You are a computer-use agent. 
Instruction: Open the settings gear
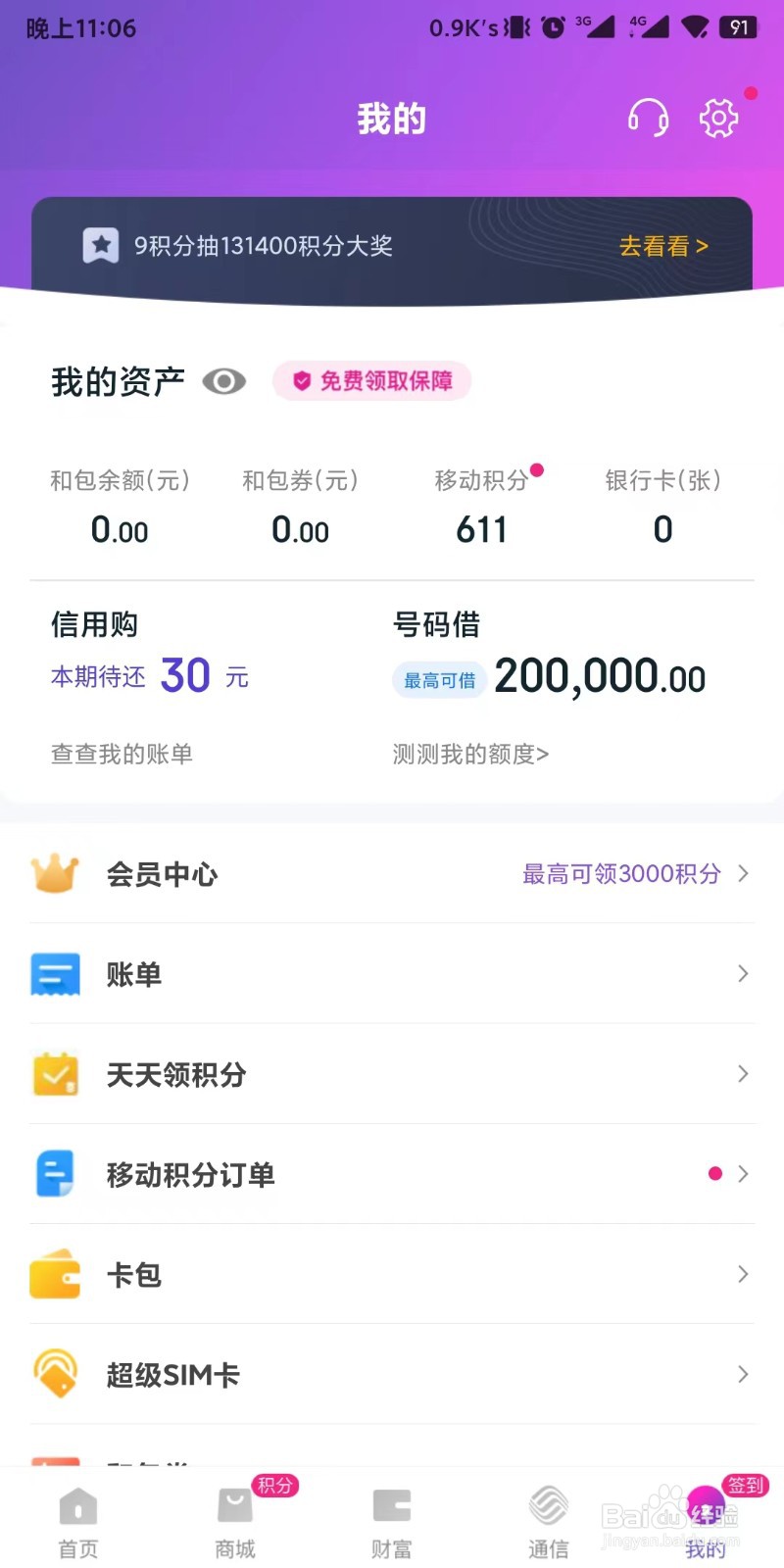[x=718, y=118]
